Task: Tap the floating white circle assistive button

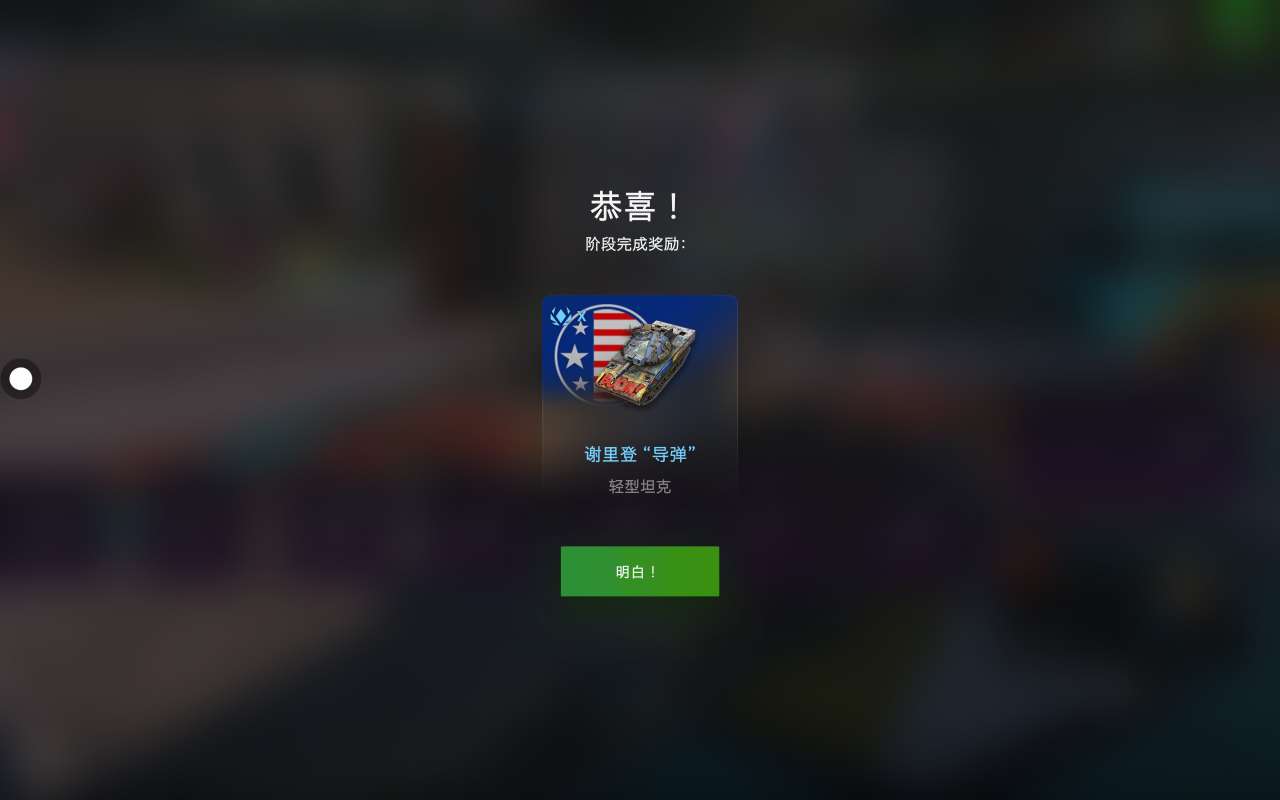Action: 21,379
